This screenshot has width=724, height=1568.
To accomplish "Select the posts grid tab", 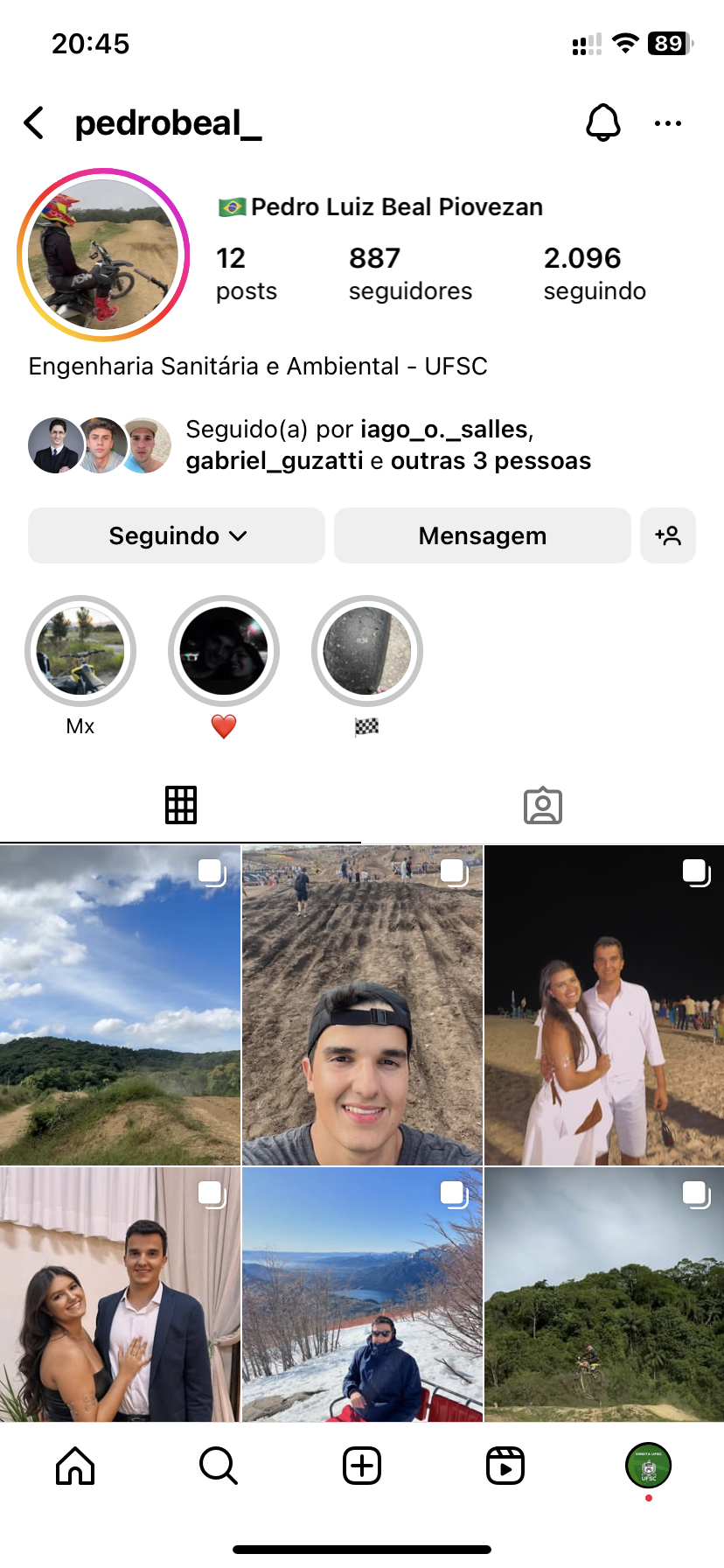I will pyautogui.click(x=181, y=805).
